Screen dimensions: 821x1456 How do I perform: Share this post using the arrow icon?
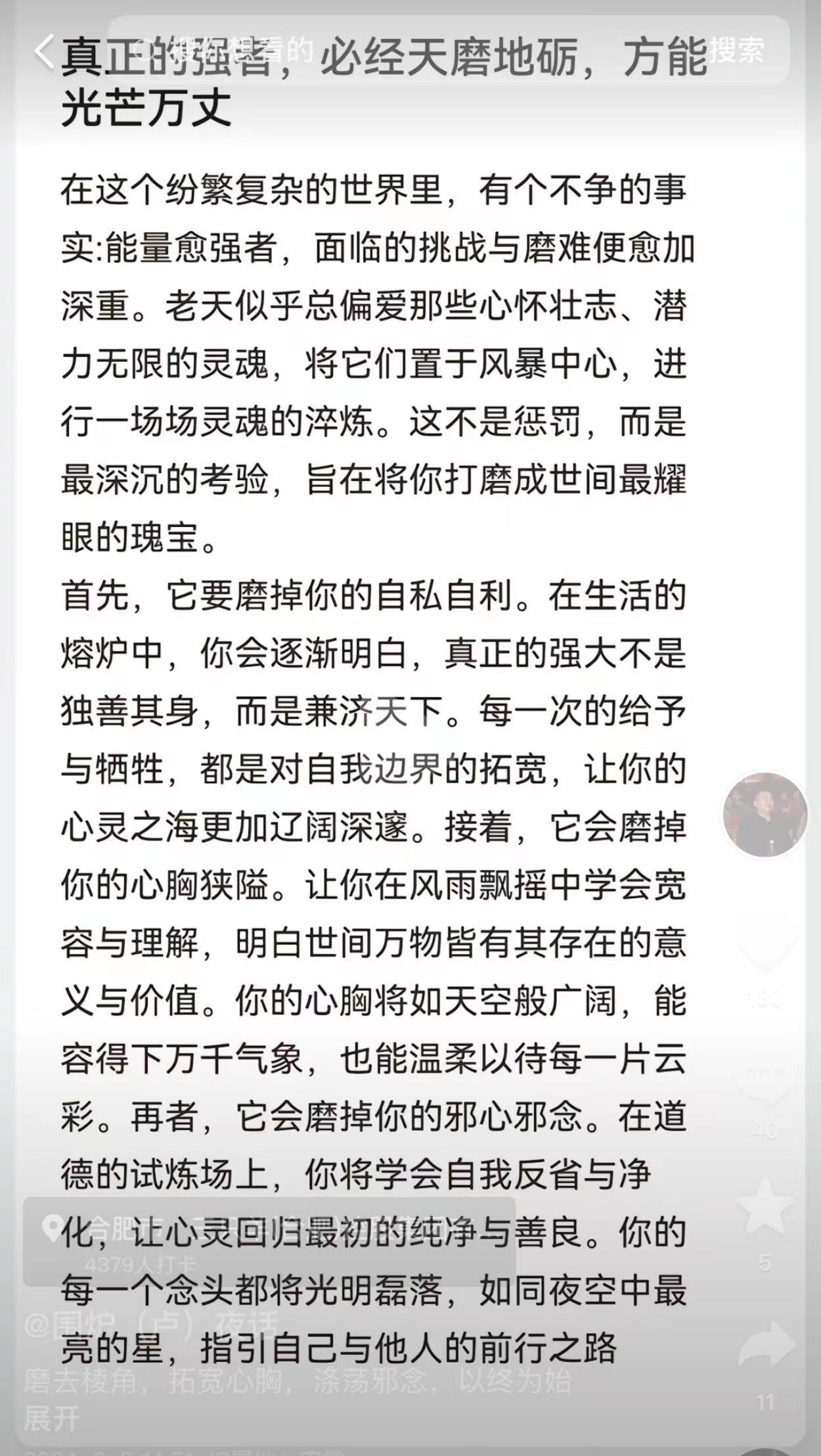[765, 1344]
